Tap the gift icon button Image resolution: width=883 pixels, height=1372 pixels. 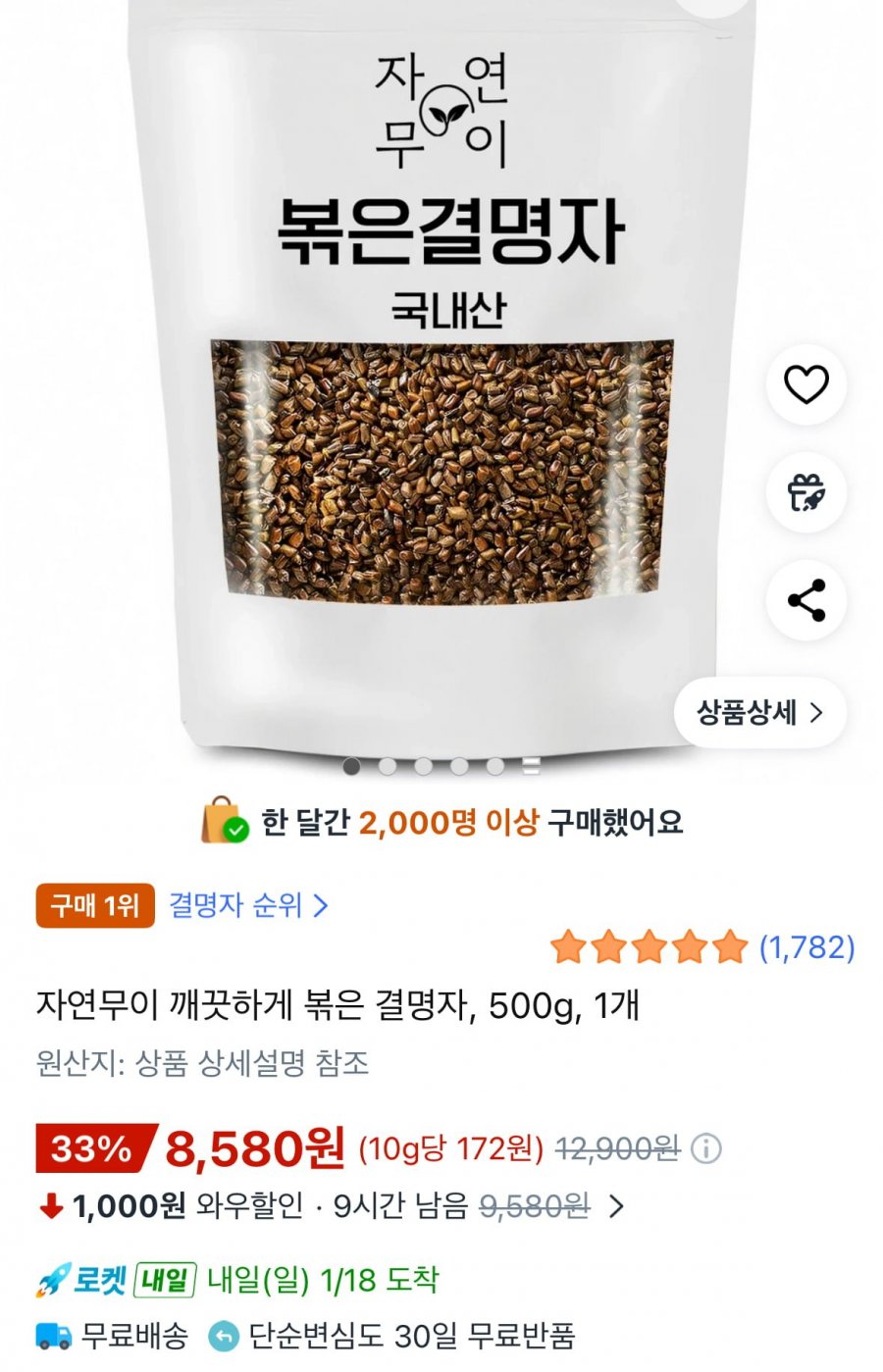[805, 492]
